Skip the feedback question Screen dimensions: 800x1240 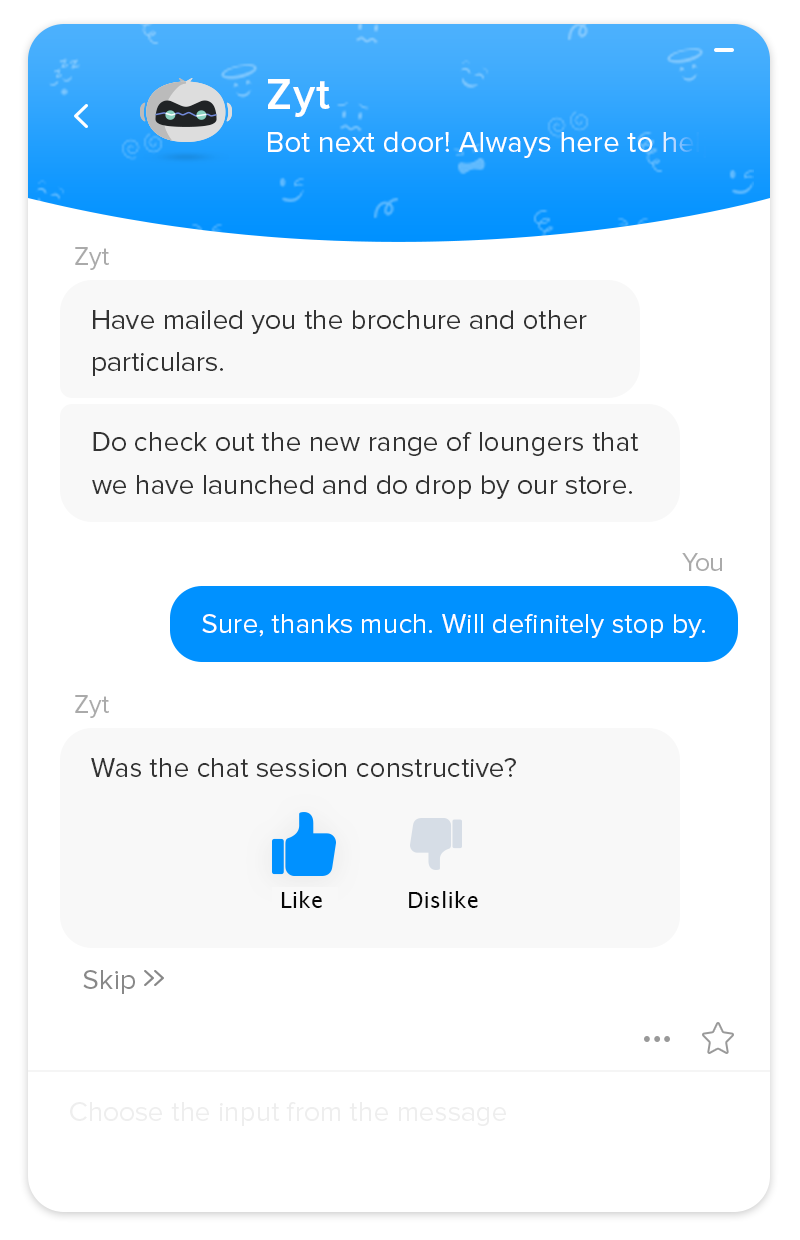point(123,979)
